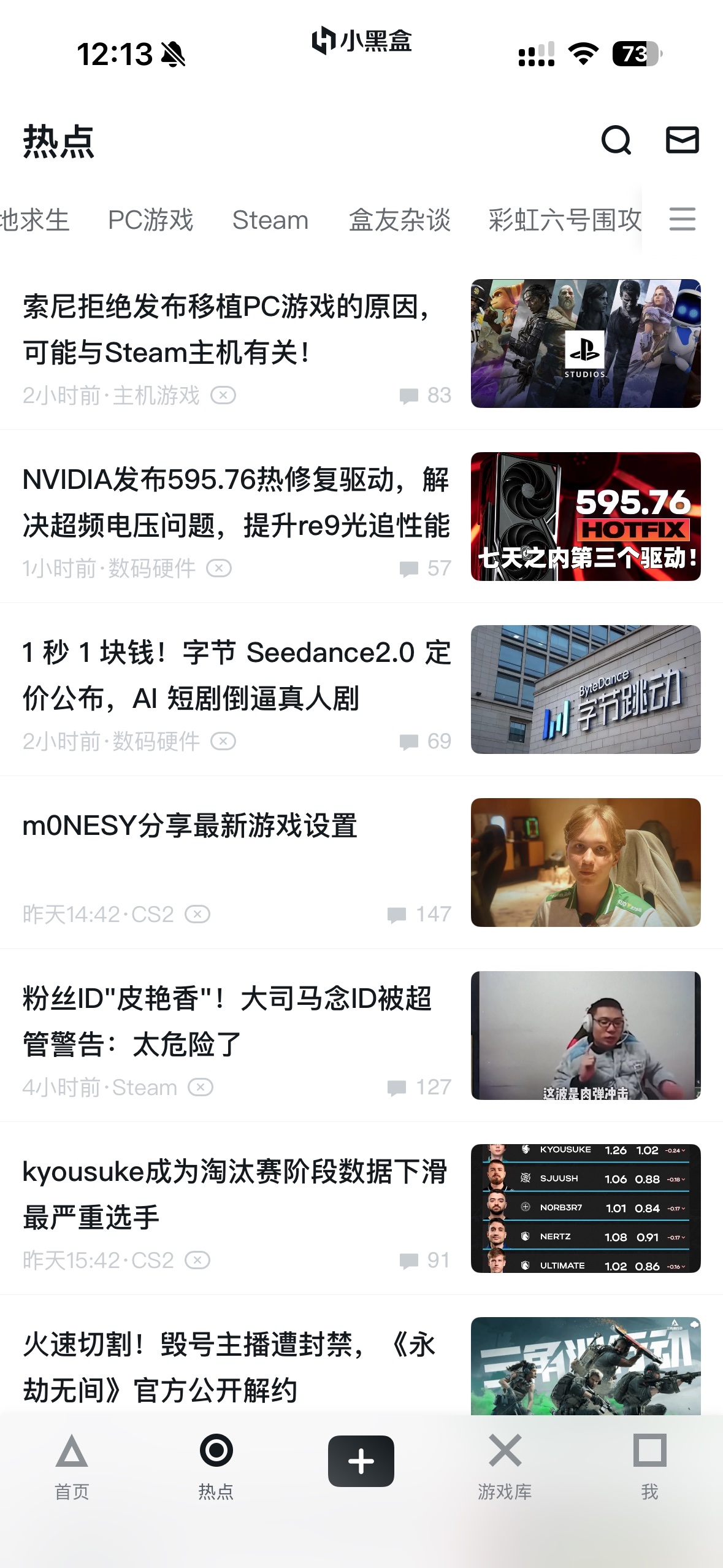The width and height of the screenshot is (723, 1568).
Task: Dismiss the Sony article with its X icon
Action: [x=223, y=396]
